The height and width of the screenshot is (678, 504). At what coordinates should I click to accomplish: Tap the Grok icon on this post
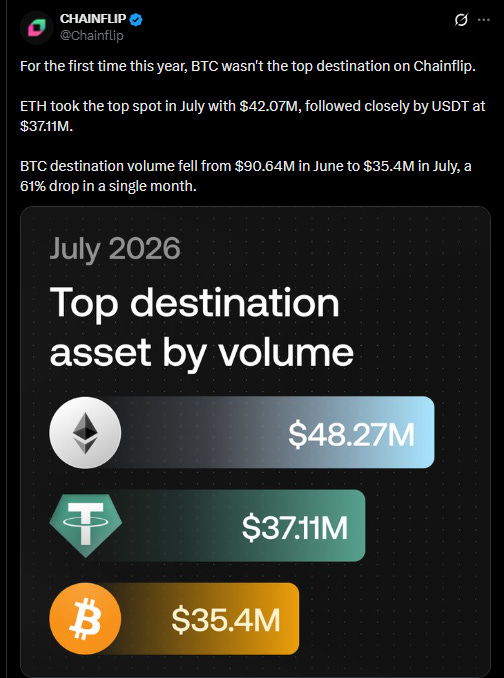461,20
